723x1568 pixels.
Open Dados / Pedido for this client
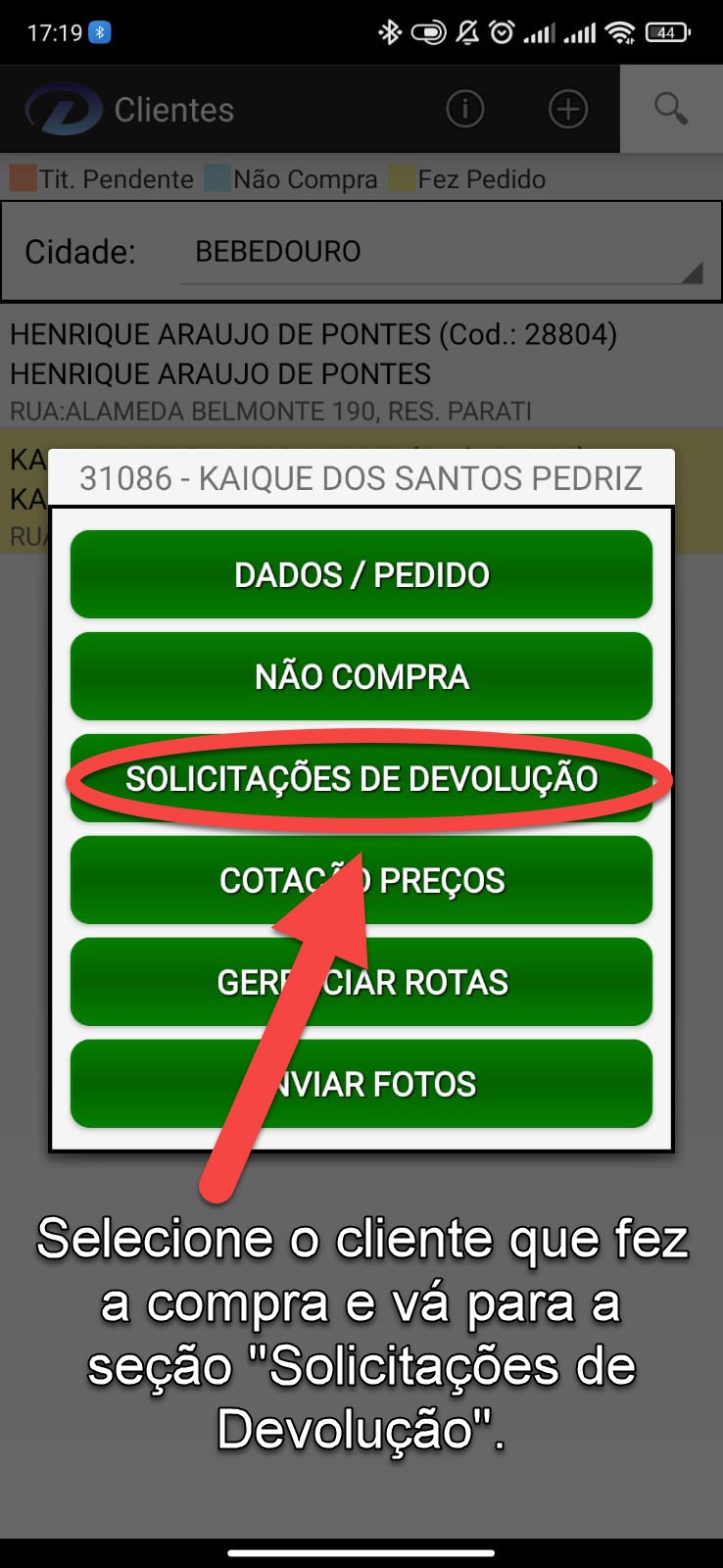tap(361, 575)
